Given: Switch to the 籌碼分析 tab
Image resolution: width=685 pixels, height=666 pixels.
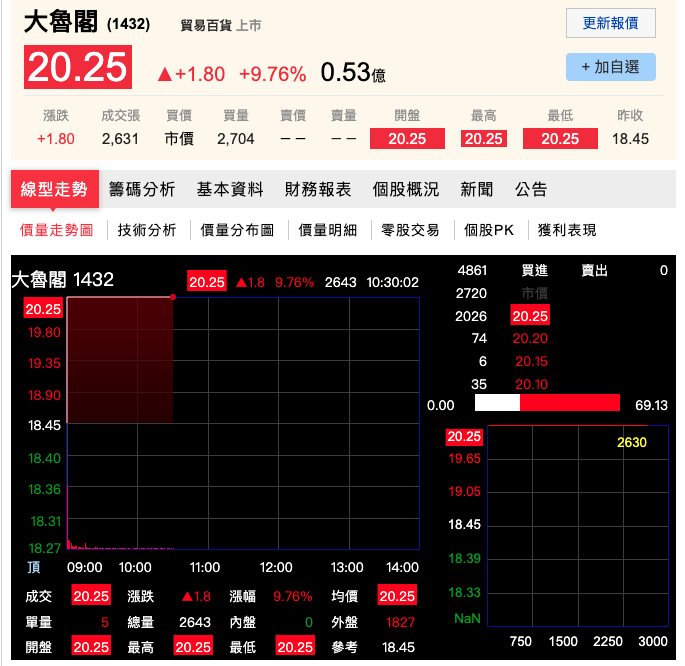Looking at the screenshot, I should [x=142, y=189].
